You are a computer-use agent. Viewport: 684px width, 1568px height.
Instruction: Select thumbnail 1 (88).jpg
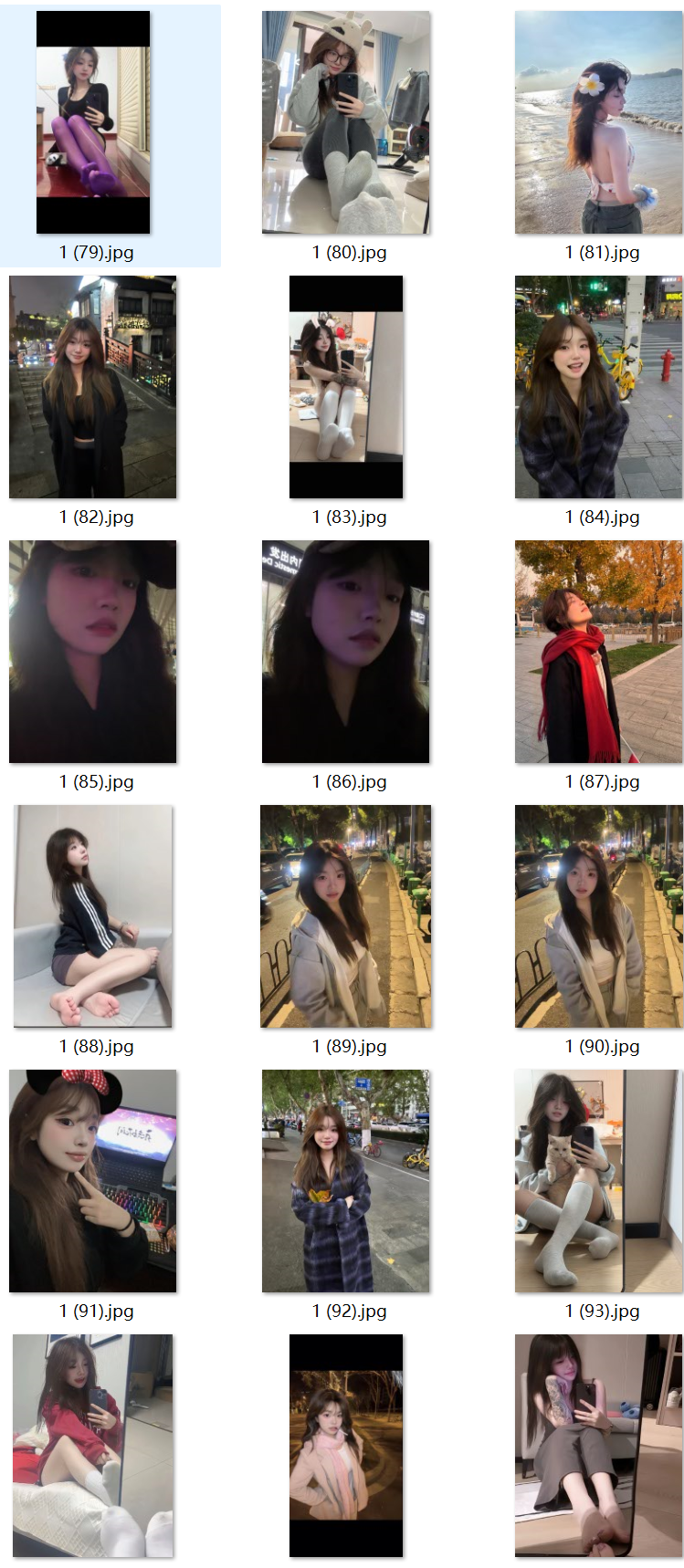click(93, 916)
